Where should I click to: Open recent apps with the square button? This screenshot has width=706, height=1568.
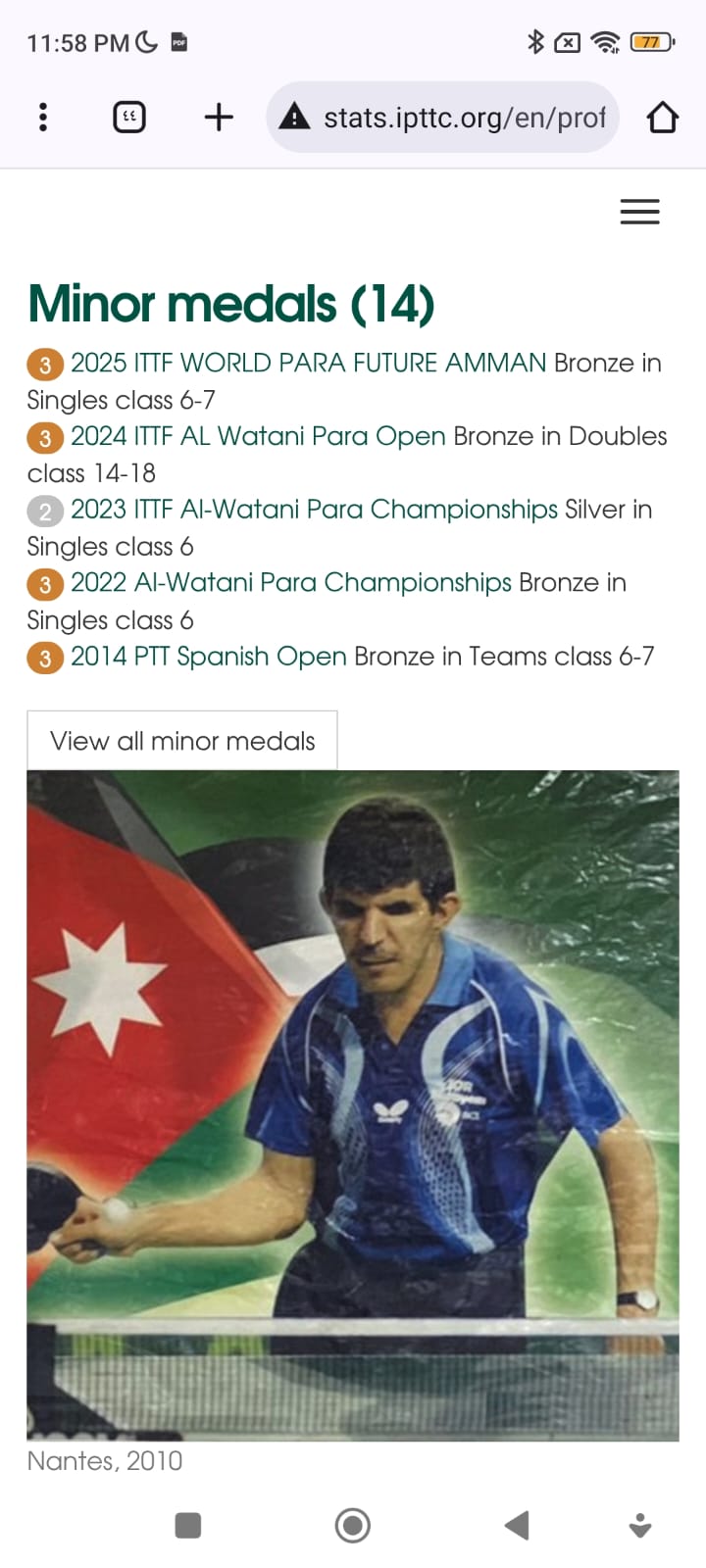click(187, 1525)
